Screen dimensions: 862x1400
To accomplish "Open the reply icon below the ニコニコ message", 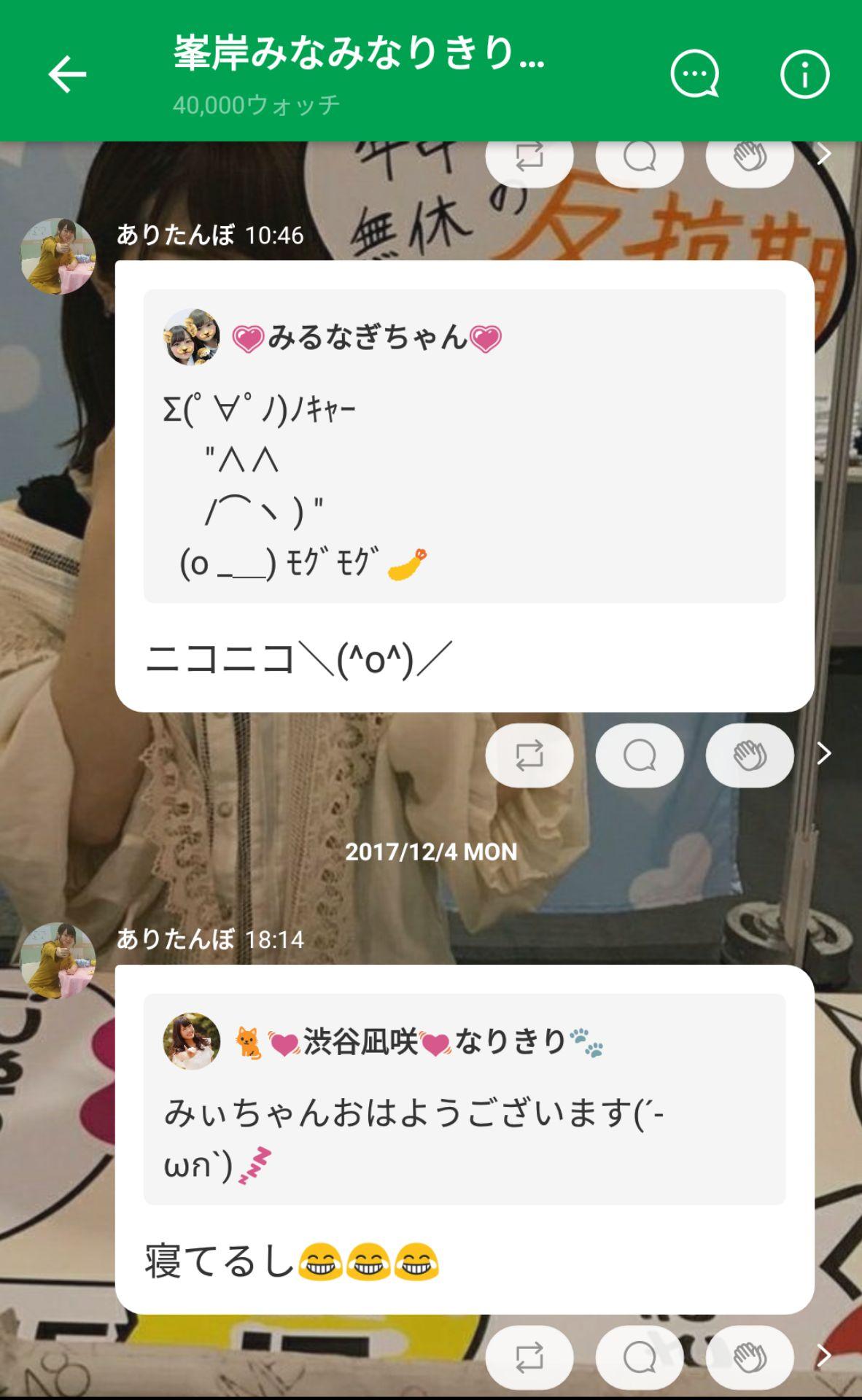I will coord(640,755).
